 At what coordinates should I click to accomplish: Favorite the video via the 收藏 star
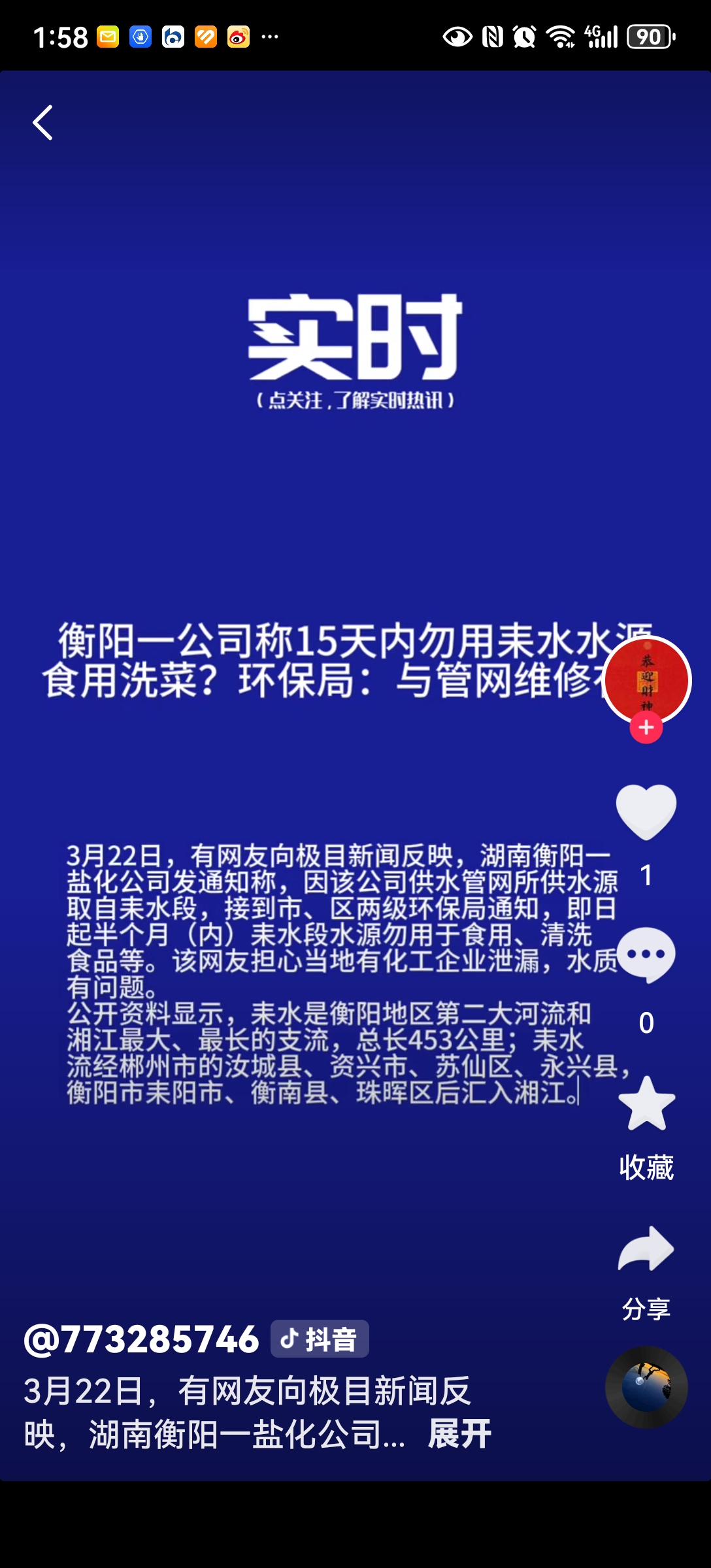pyautogui.click(x=646, y=1105)
